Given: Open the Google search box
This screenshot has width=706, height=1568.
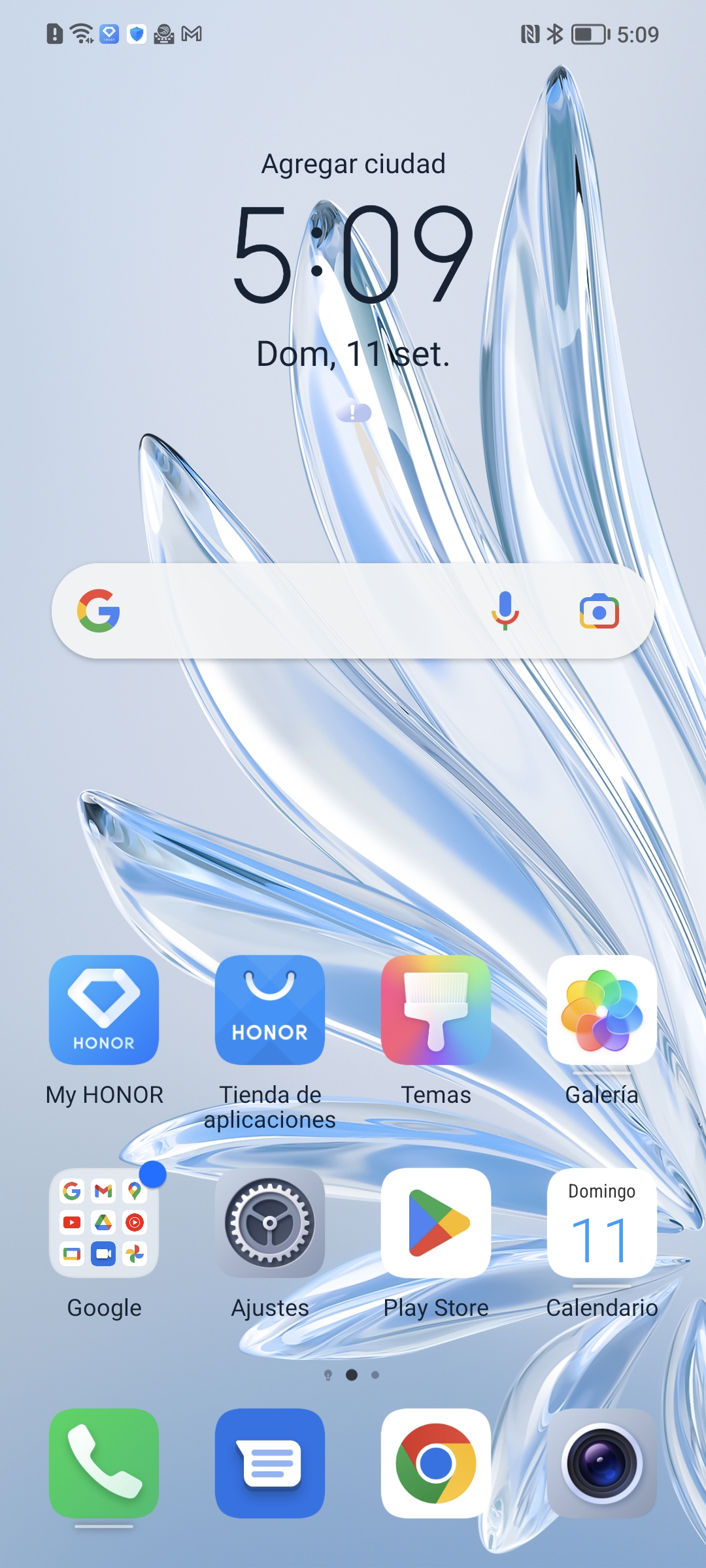Looking at the screenshot, I should coord(294,612).
